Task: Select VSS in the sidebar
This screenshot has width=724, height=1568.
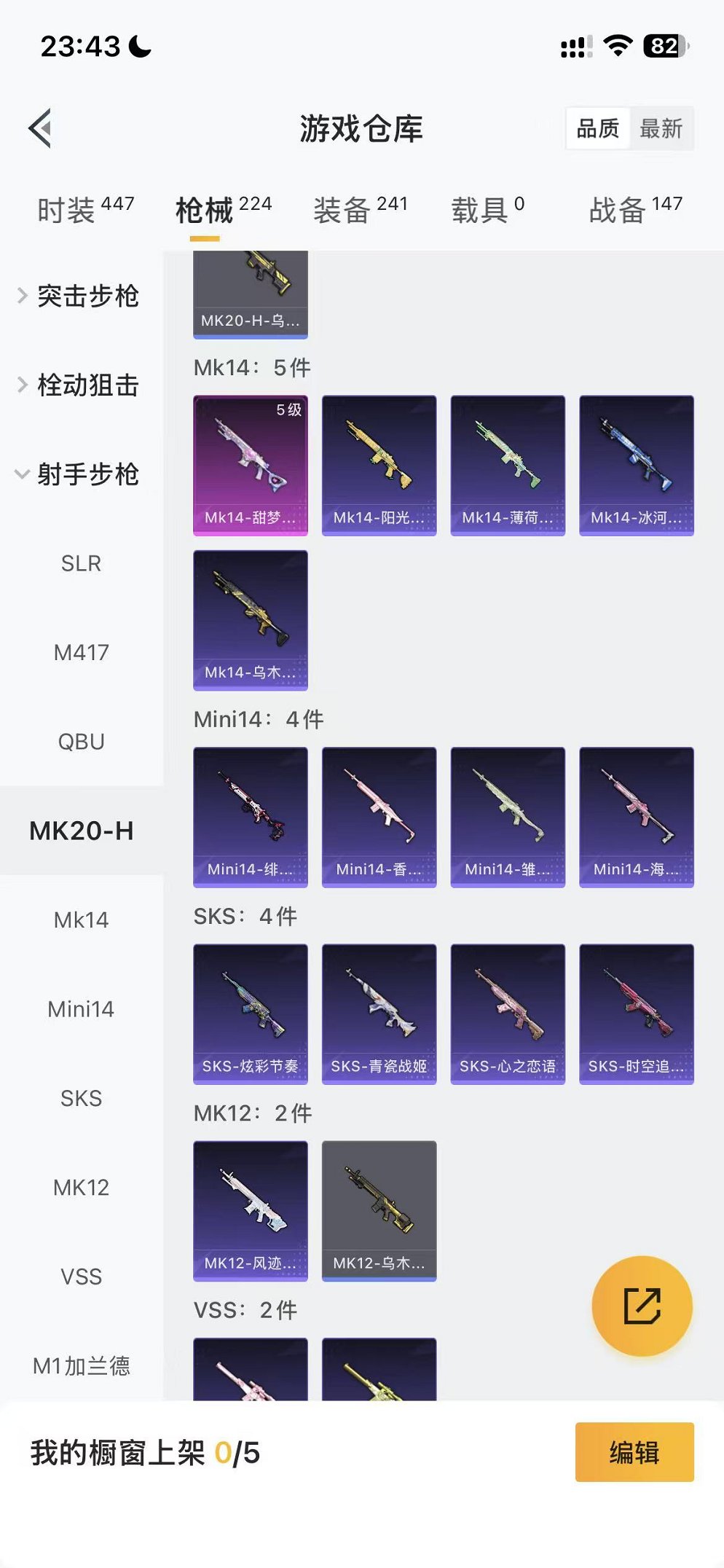Action: (81, 1277)
